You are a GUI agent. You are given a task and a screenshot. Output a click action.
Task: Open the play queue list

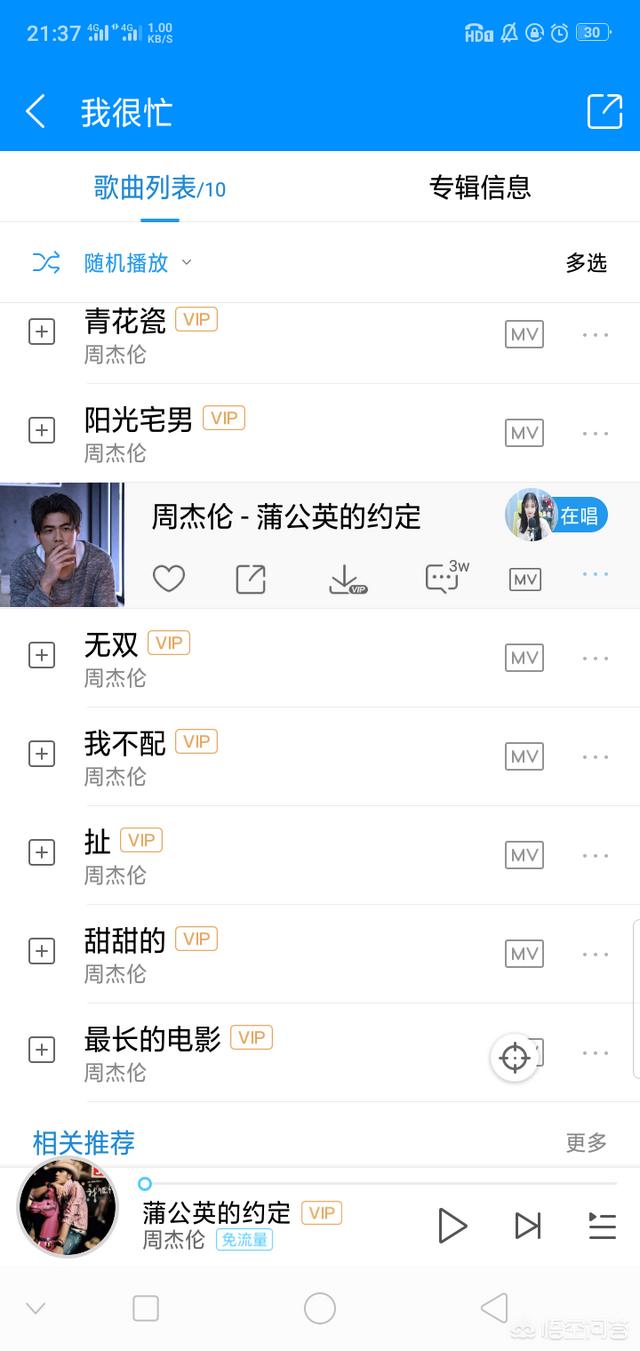[602, 1225]
